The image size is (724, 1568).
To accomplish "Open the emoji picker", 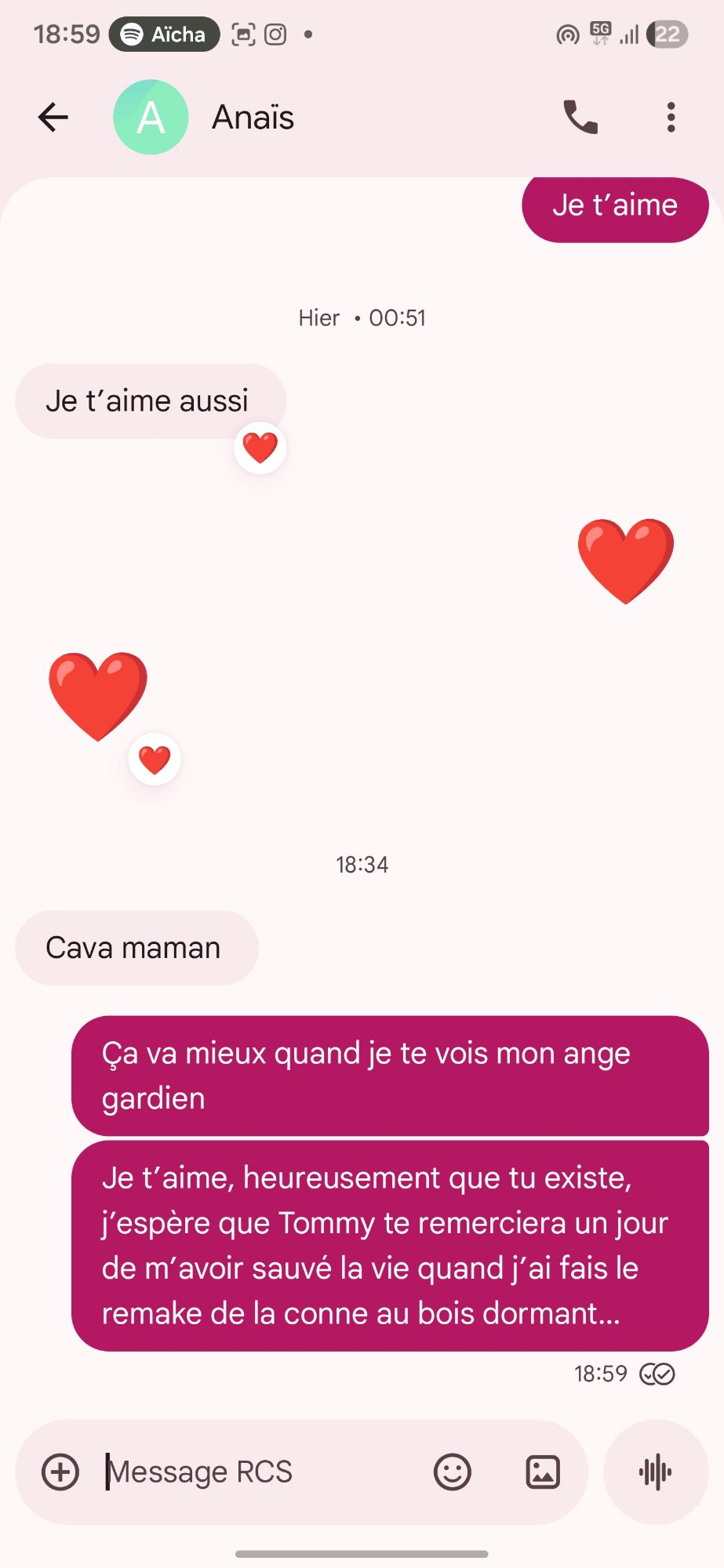I will coord(453,1472).
